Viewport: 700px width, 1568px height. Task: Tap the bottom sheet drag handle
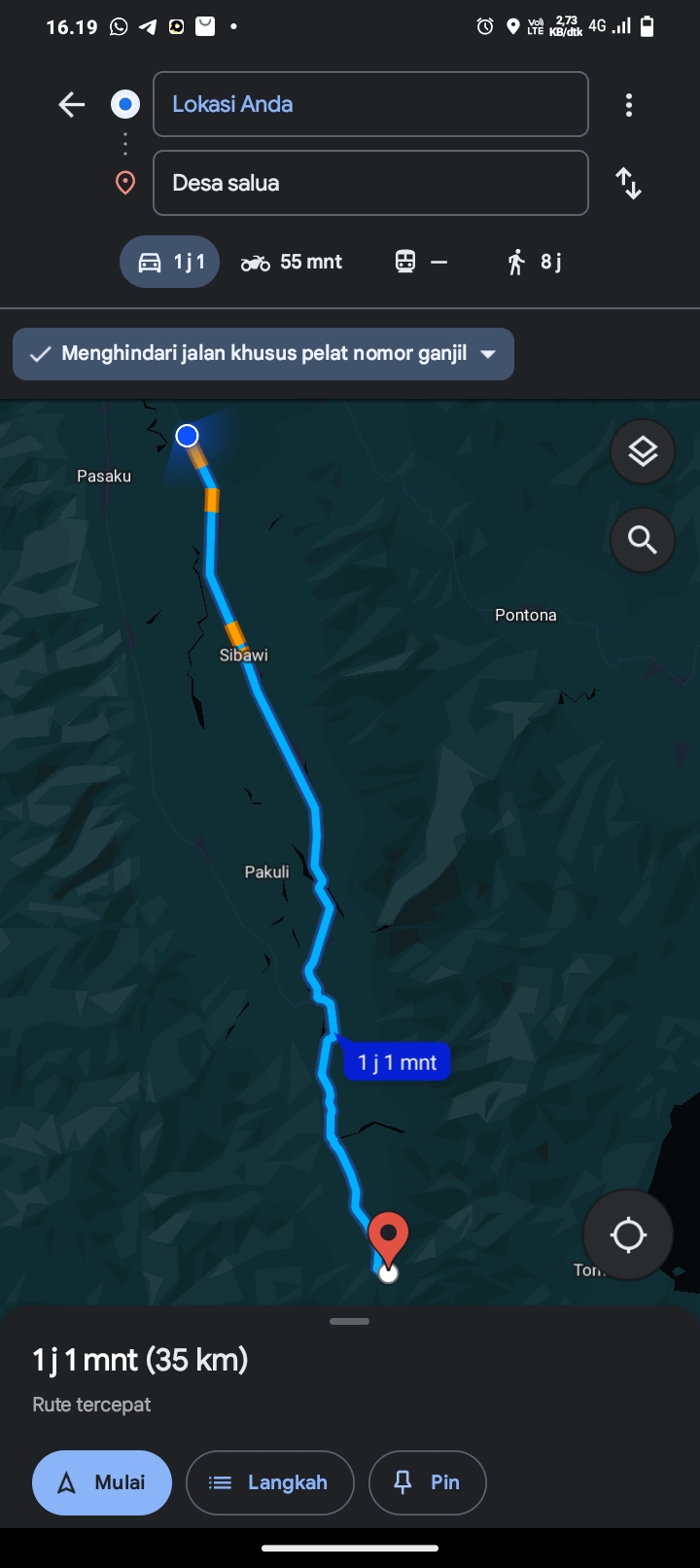(x=349, y=1321)
